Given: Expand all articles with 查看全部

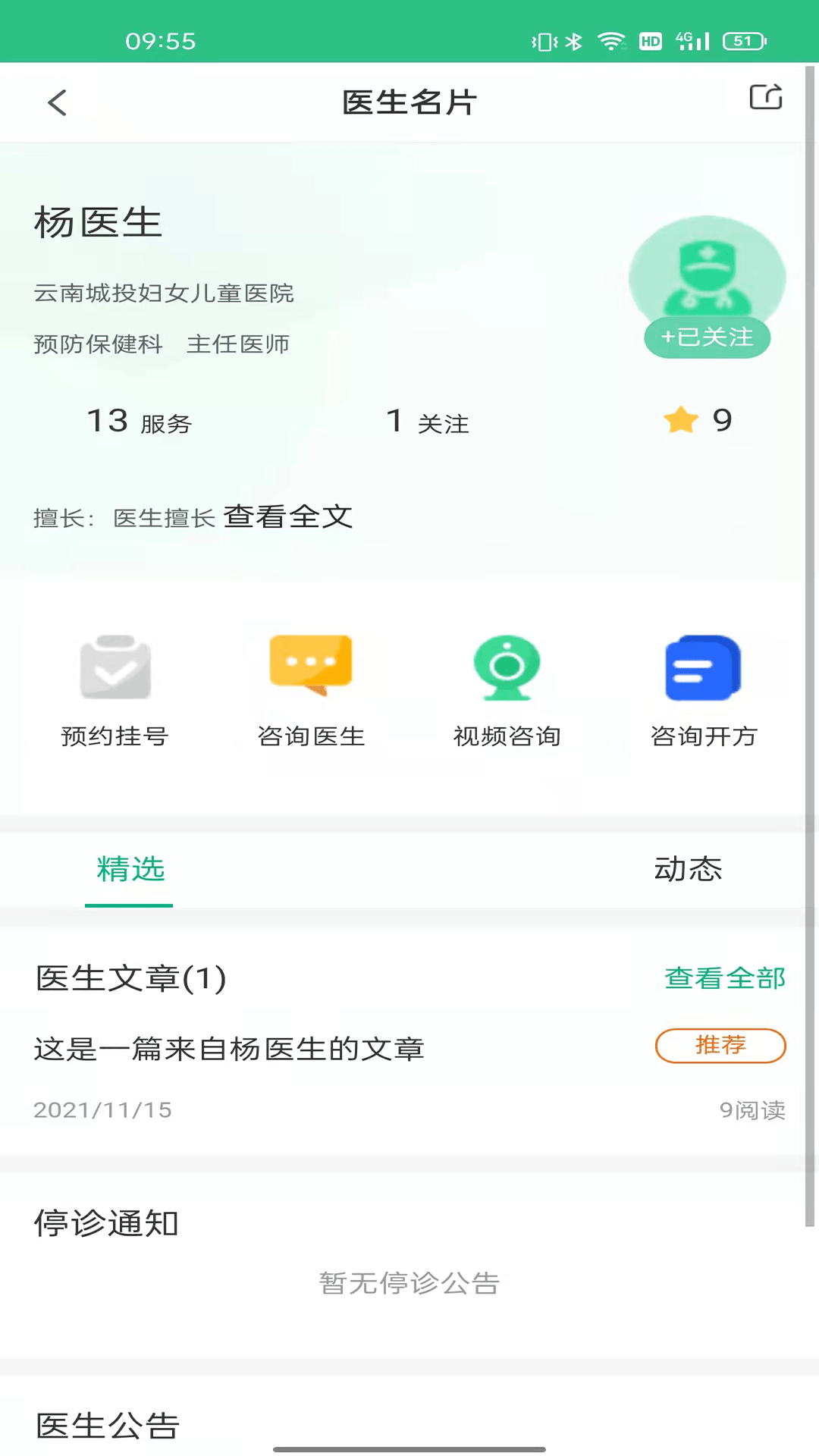Looking at the screenshot, I should (x=724, y=978).
